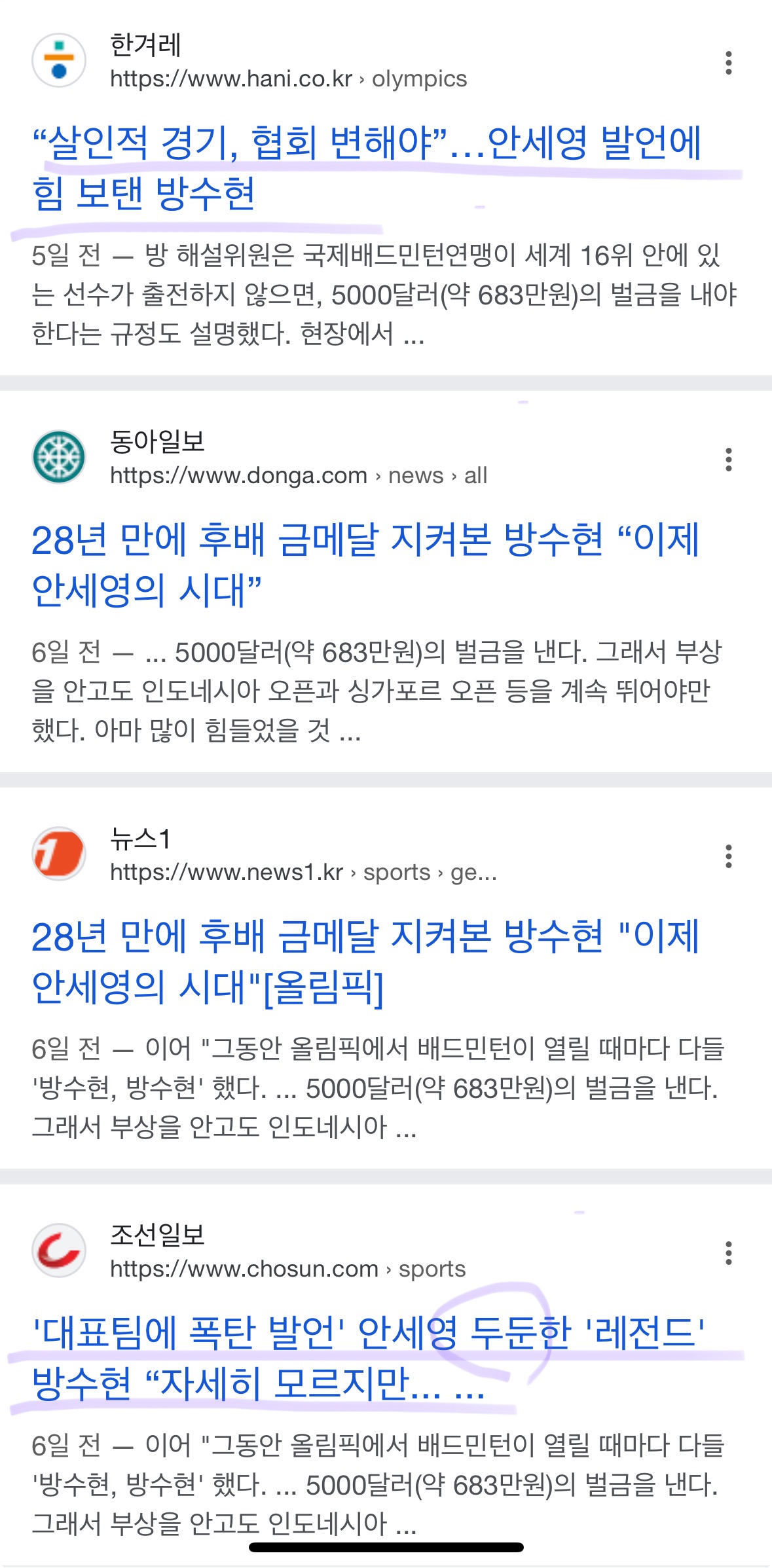The width and height of the screenshot is (772, 1568).
Task: Visit the chosun.com sports source link
Action: (287, 1269)
